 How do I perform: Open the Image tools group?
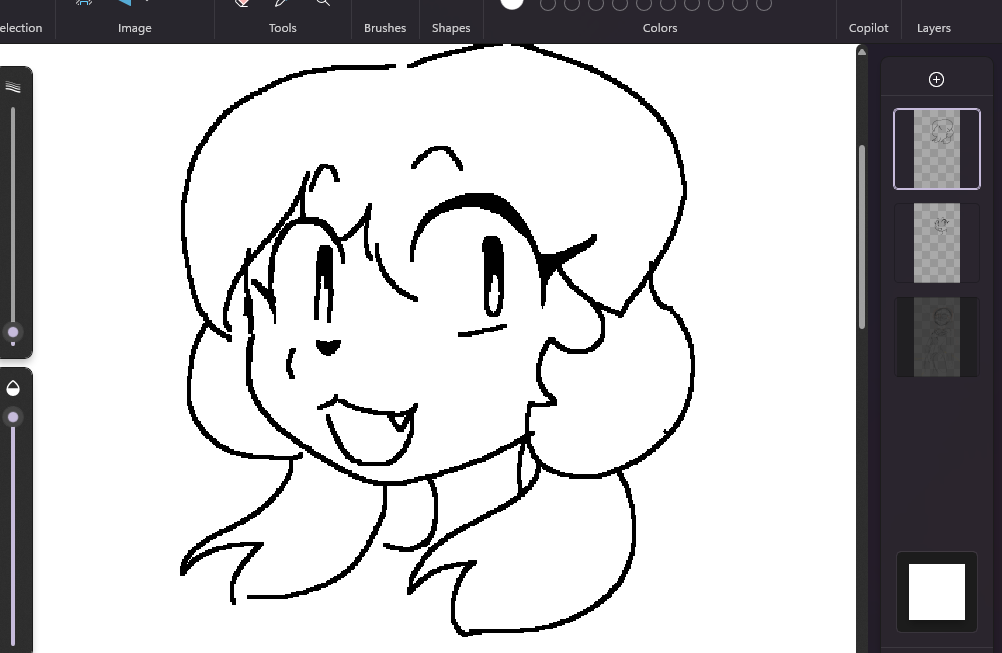pyautogui.click(x=135, y=27)
